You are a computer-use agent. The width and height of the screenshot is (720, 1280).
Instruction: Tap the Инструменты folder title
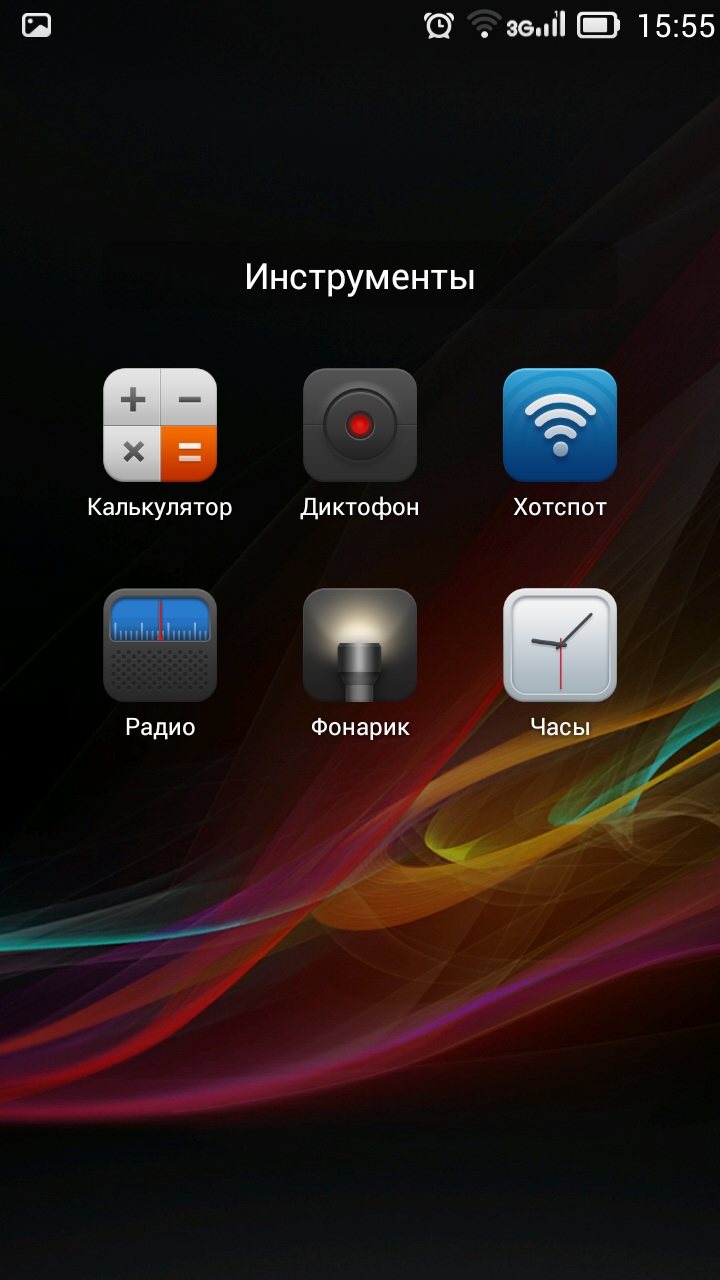[360, 277]
